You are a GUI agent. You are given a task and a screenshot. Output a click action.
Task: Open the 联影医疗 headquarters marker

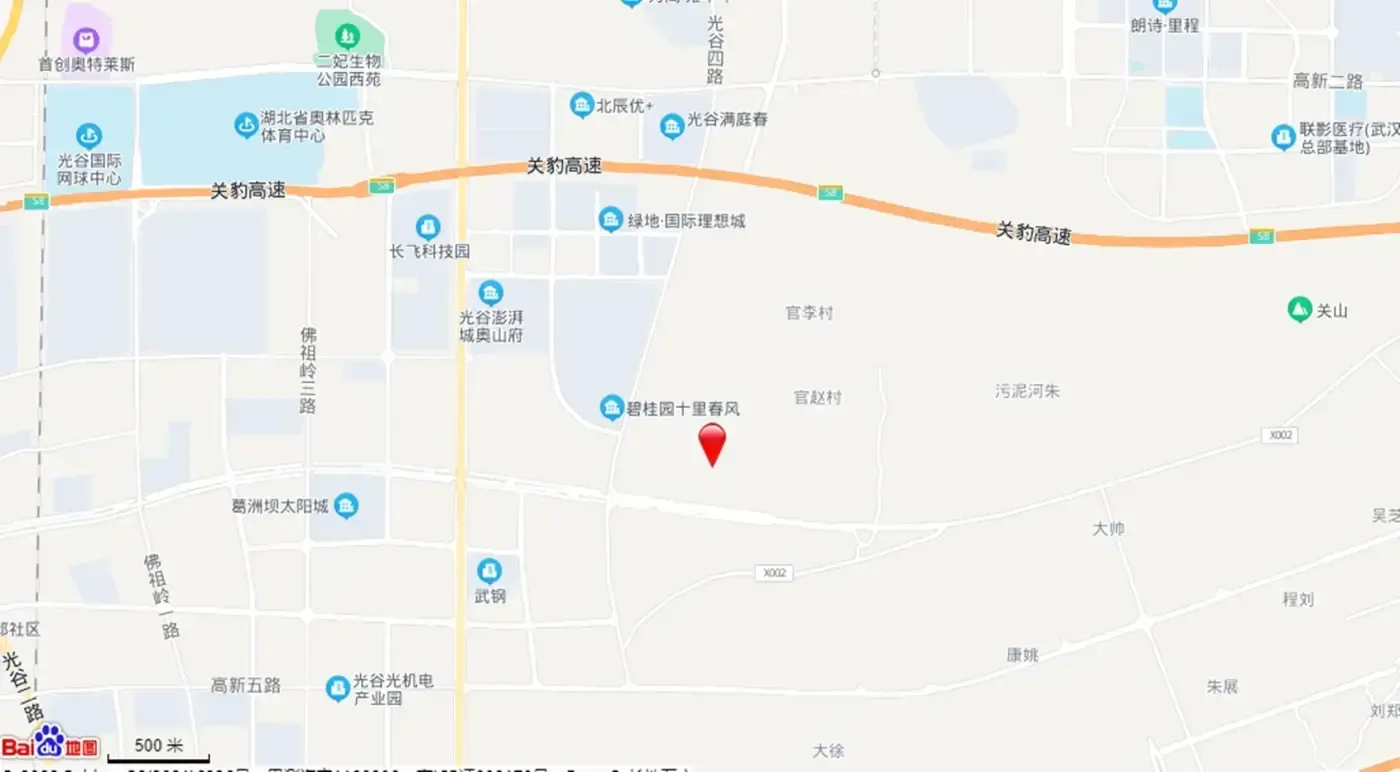click(x=1283, y=138)
